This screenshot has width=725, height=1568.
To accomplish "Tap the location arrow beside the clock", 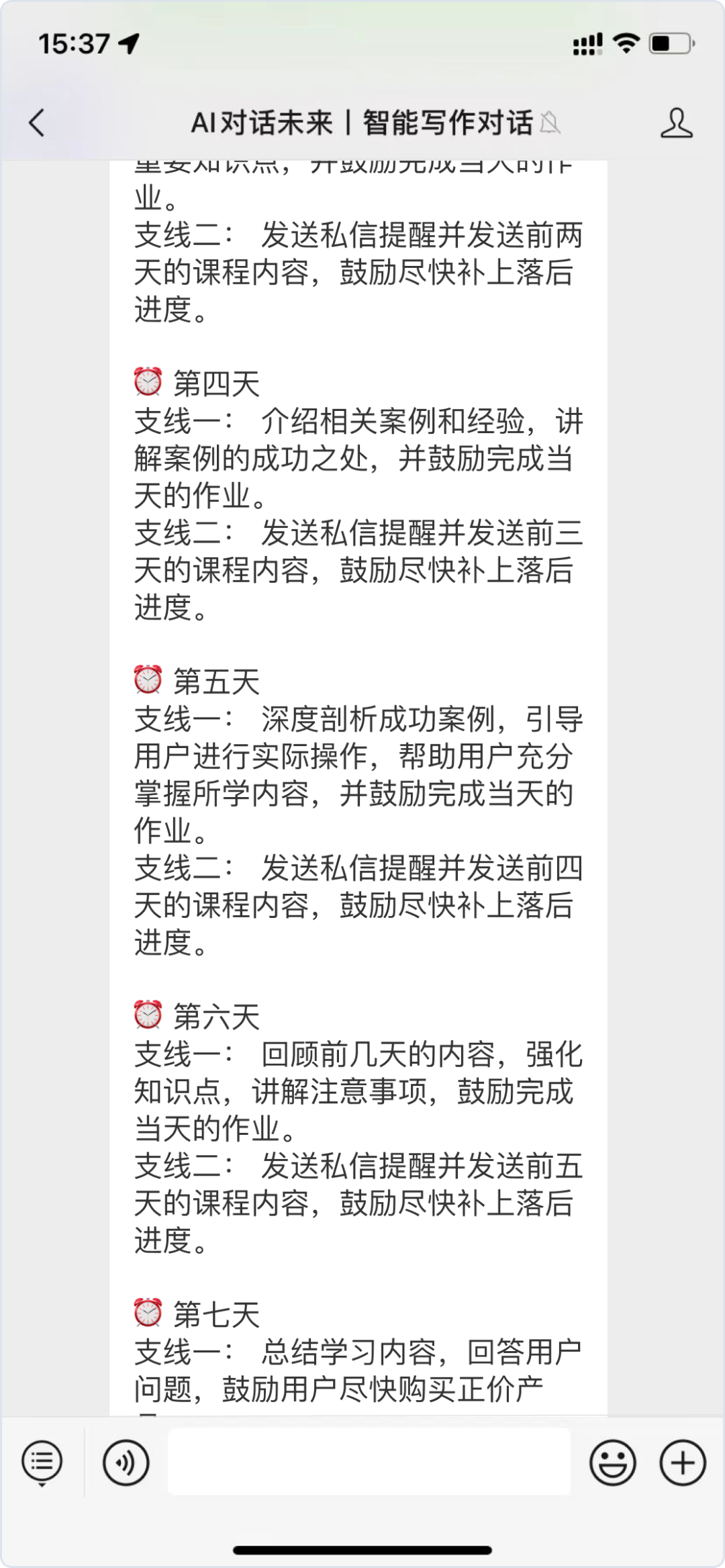I will pyautogui.click(x=128, y=42).
